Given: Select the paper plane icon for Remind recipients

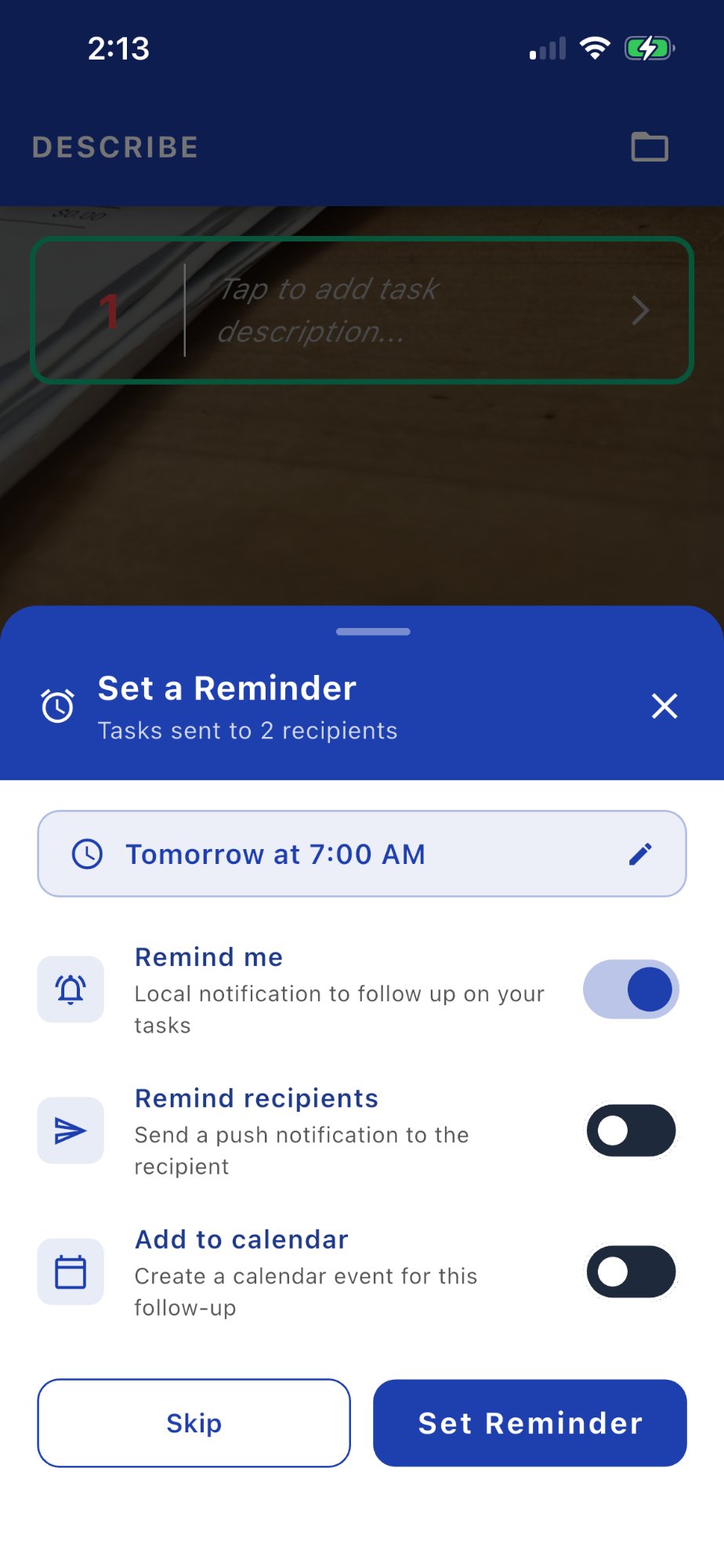Looking at the screenshot, I should [70, 1131].
